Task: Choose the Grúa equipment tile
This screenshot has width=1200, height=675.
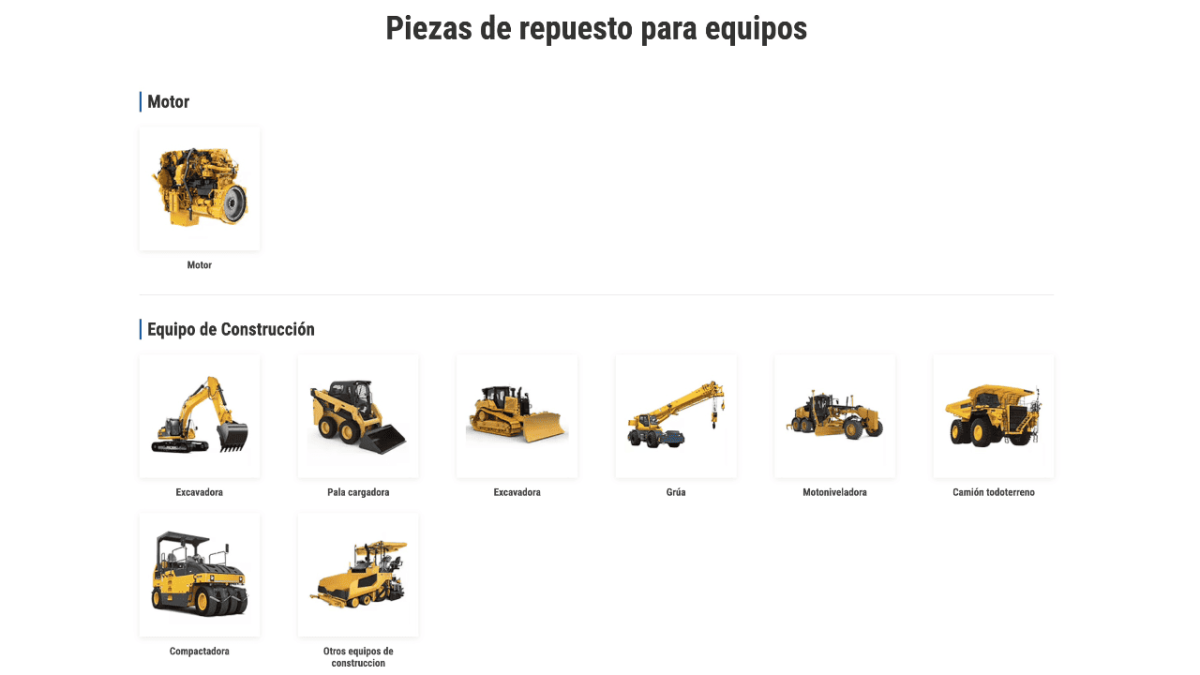Action: [676, 416]
